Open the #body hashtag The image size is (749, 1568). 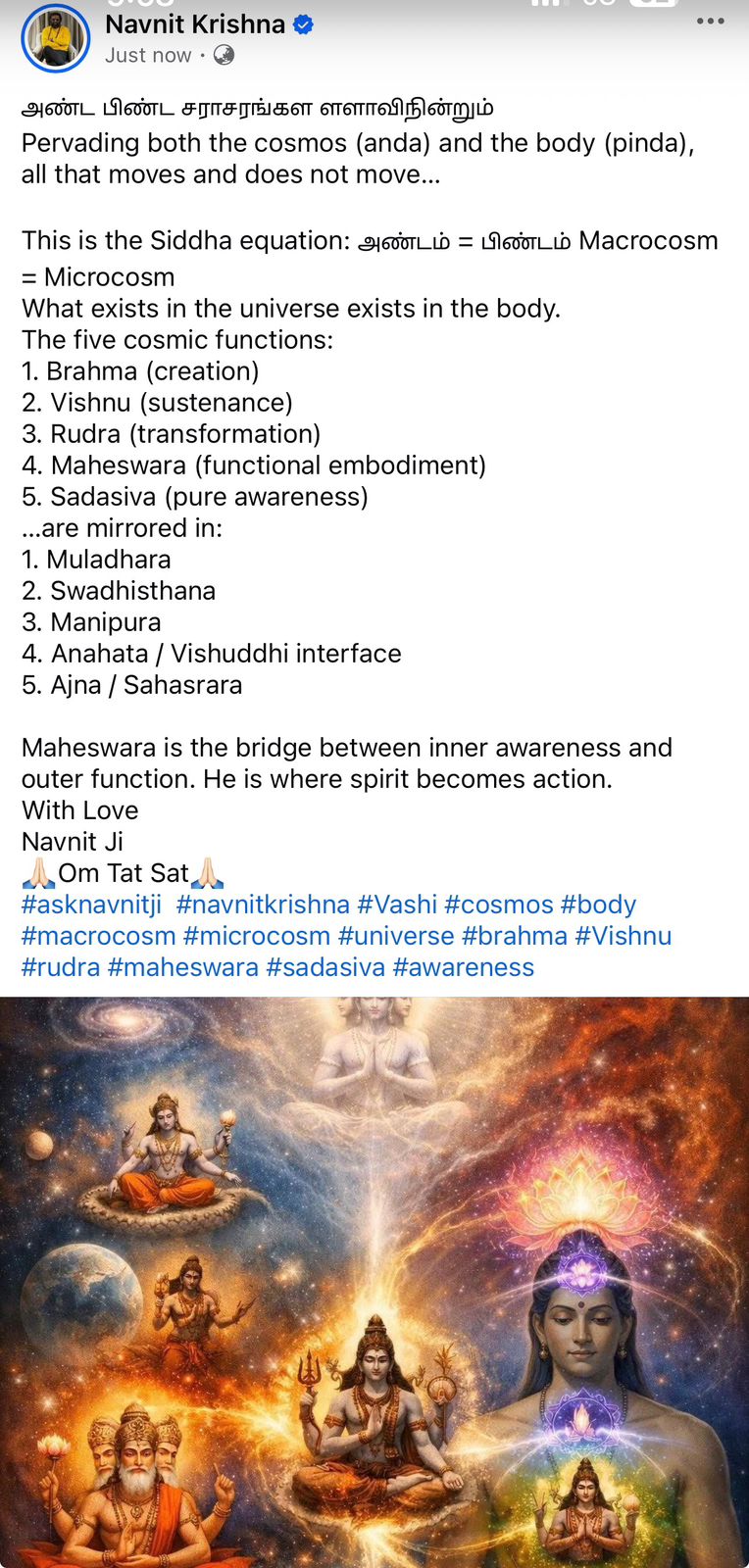[x=598, y=905]
